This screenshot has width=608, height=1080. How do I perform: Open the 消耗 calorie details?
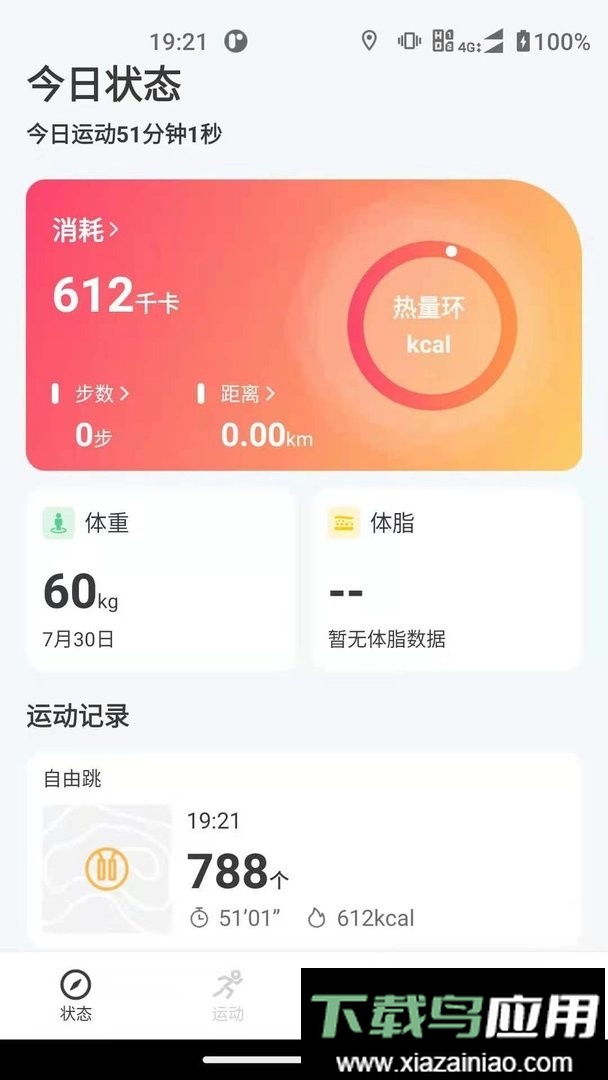(86, 231)
